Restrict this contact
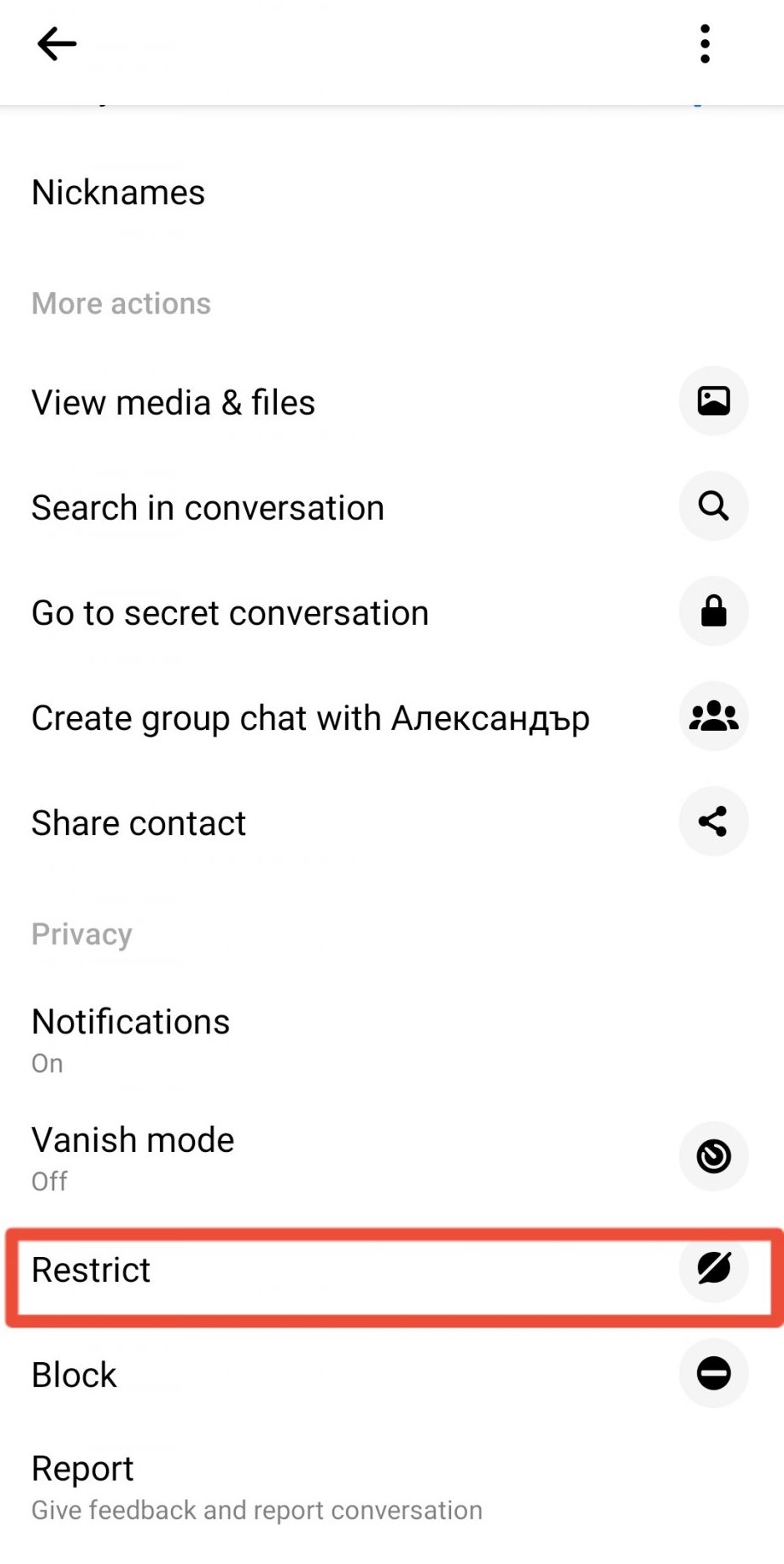The width and height of the screenshot is (784, 1564). 92,1270
